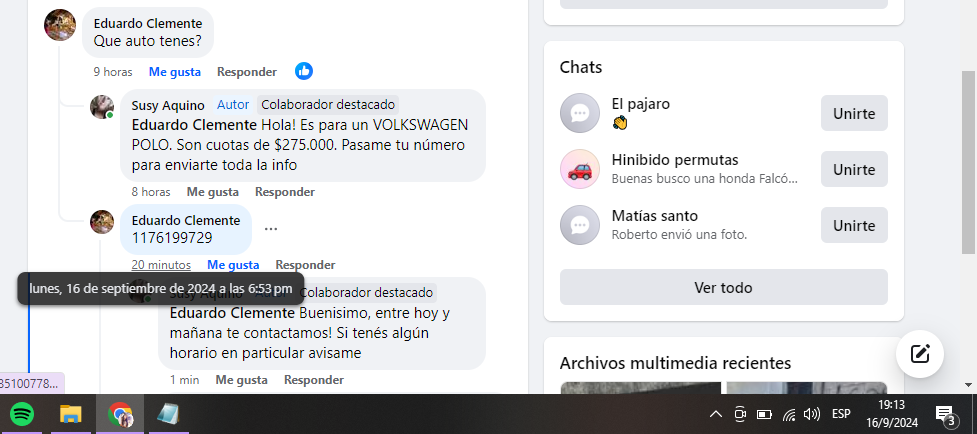The width and height of the screenshot is (977, 434).
Task: Reply to Susy Aquino's Volkswagen Polo comment
Action: (284, 192)
